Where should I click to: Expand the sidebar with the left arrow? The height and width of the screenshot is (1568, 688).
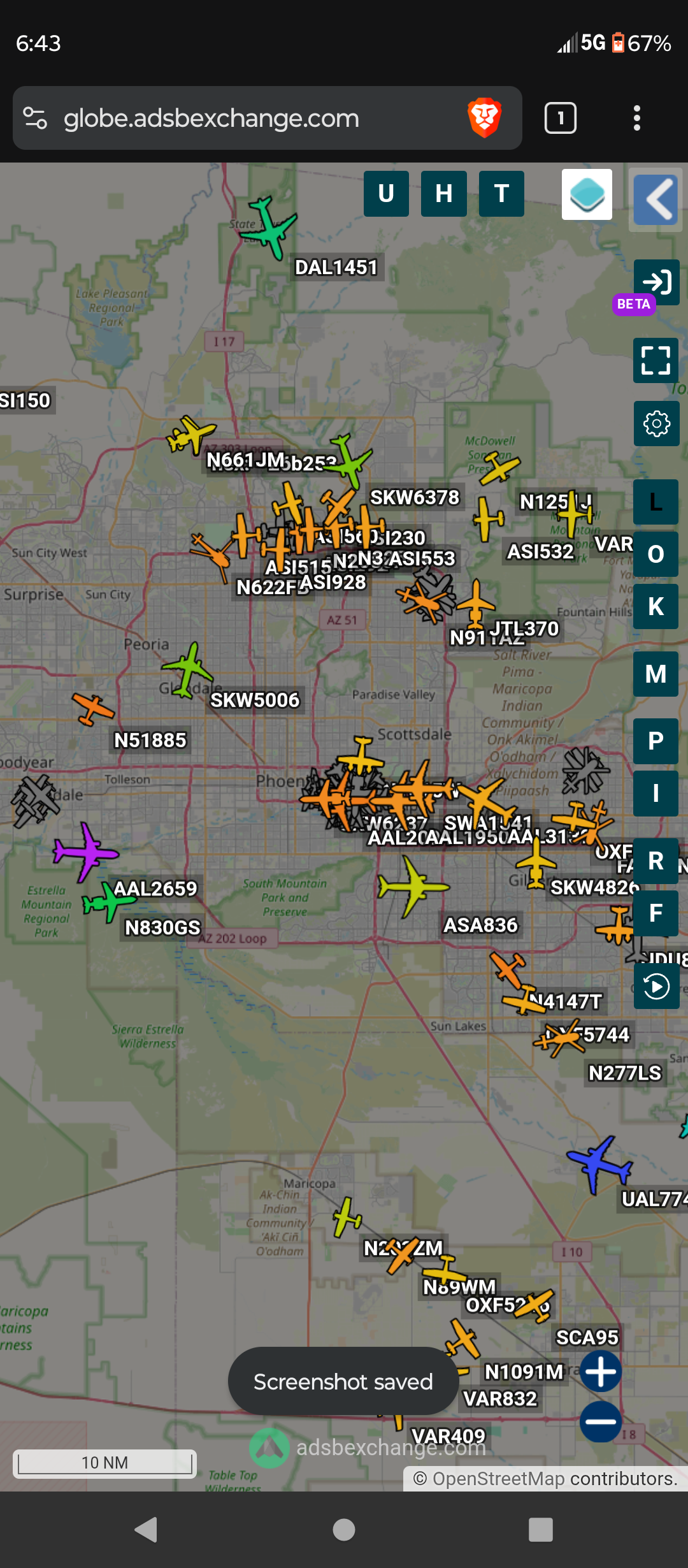point(656,200)
